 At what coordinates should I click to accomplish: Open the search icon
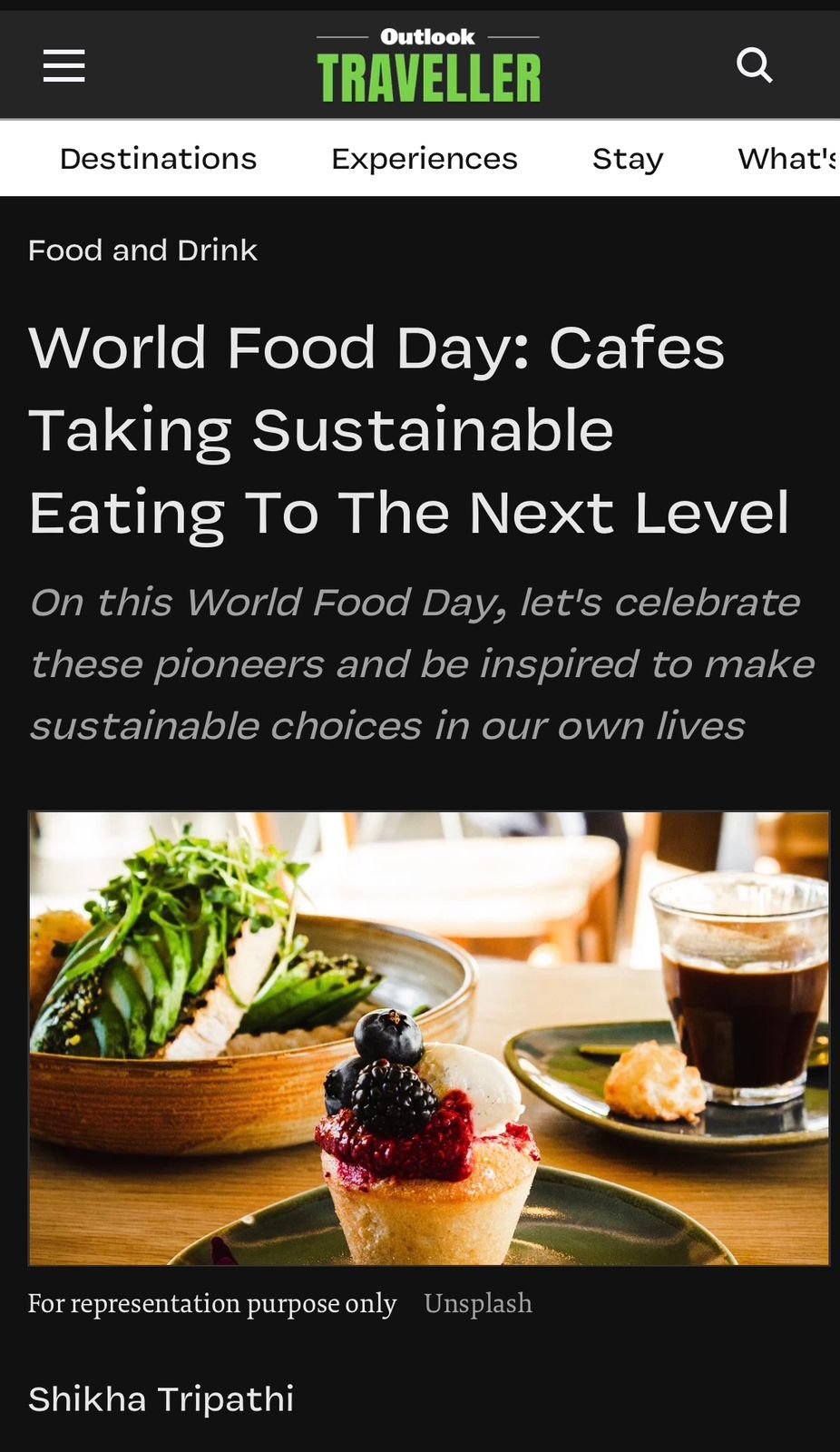pyautogui.click(x=754, y=65)
